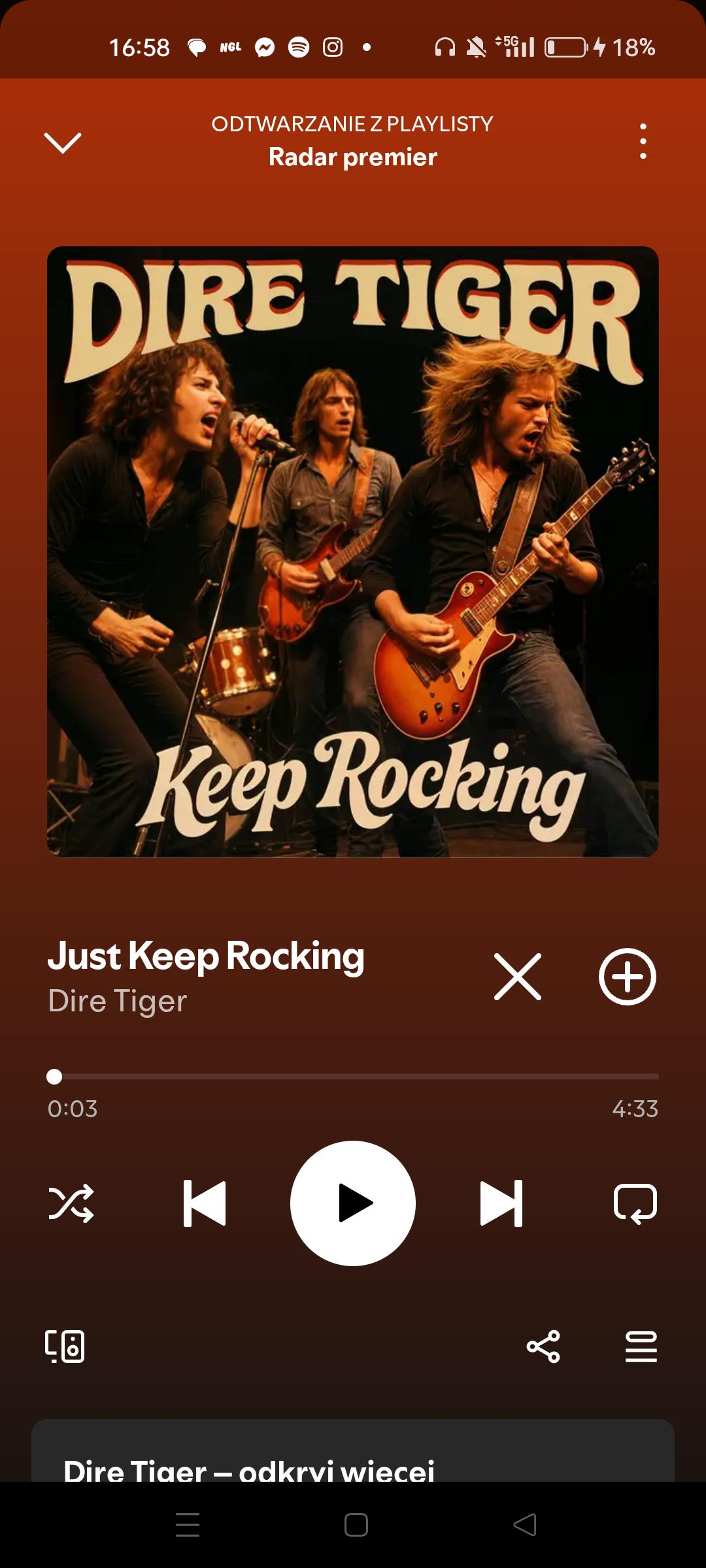This screenshot has height=1568, width=706.
Task: Tap the playback progress bar
Action: click(x=353, y=1076)
